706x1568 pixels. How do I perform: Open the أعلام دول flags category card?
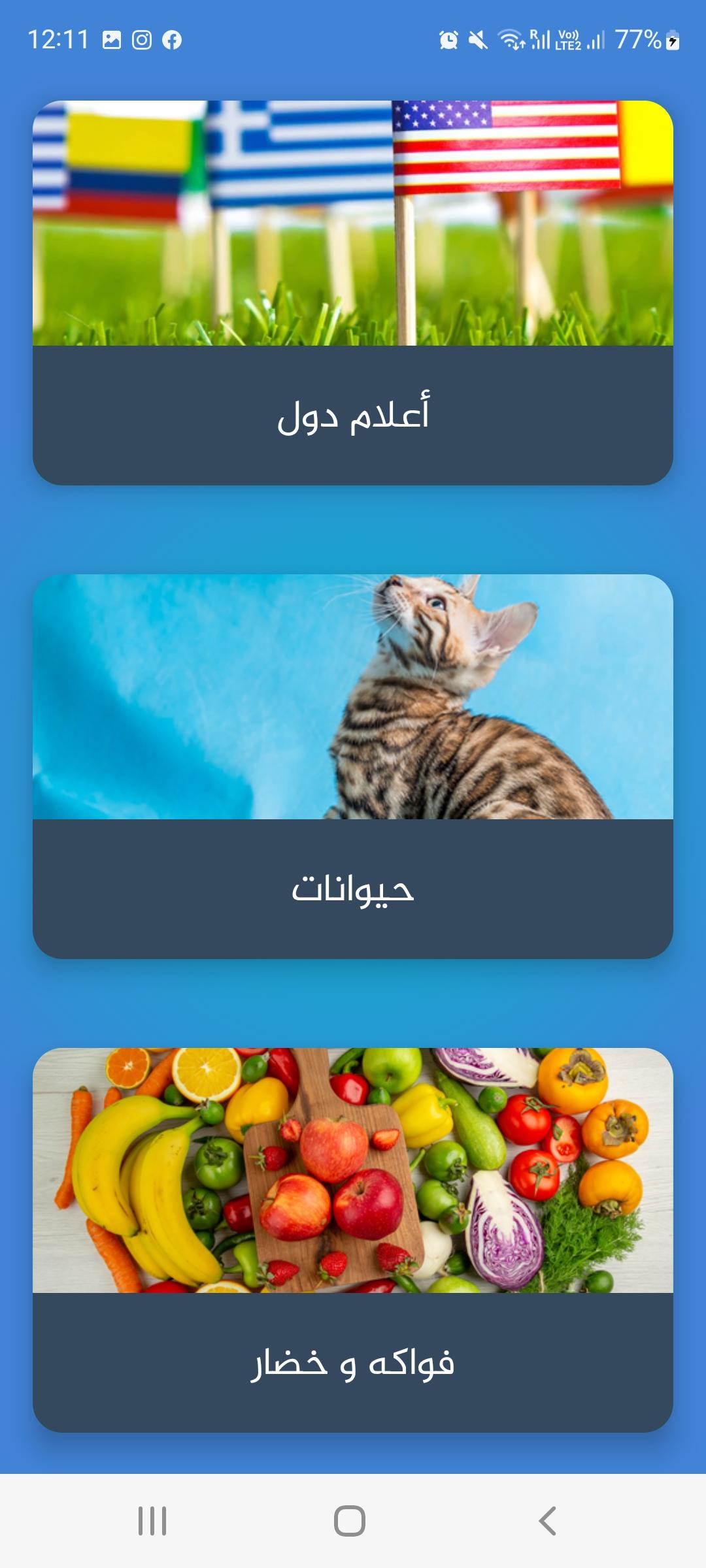pyautogui.click(x=353, y=293)
